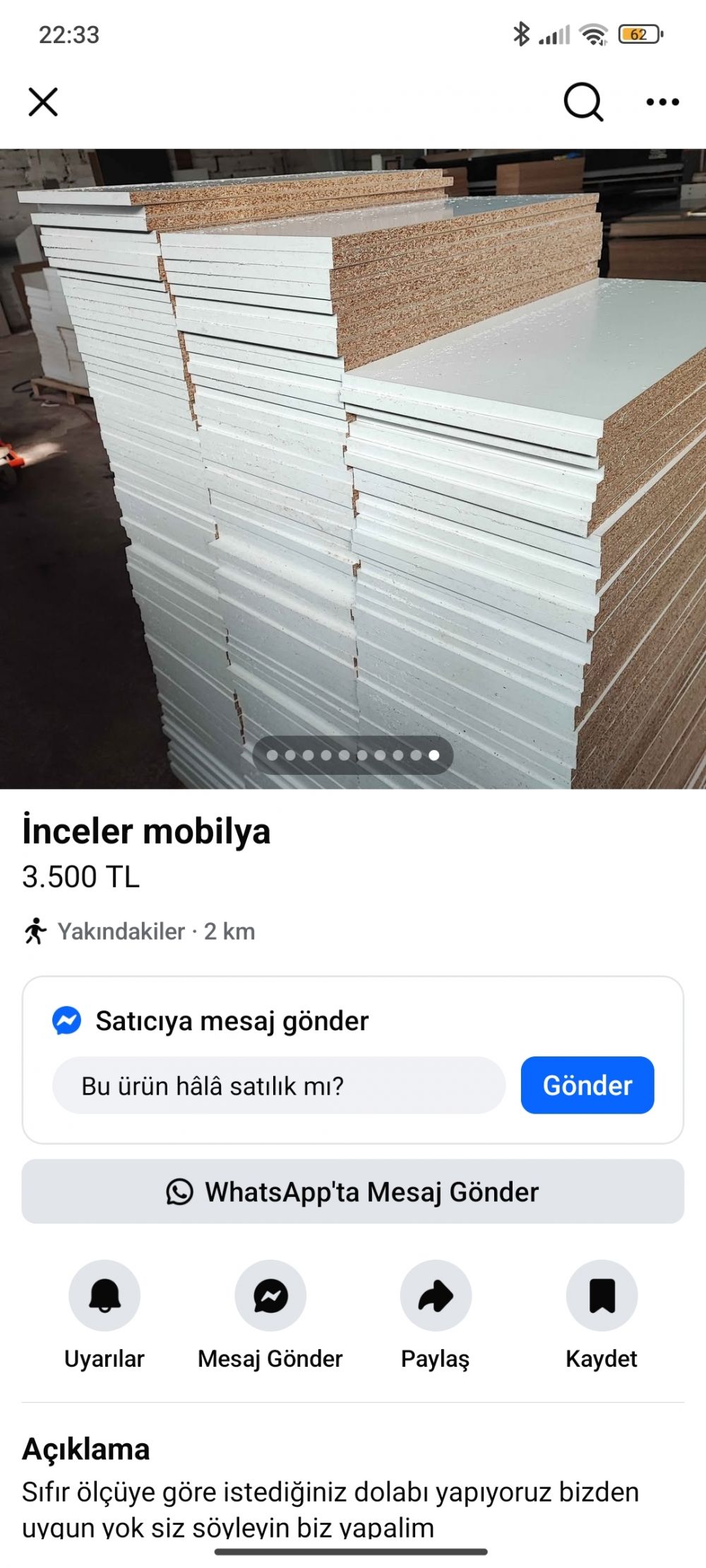Close the listing with the X icon

point(43,102)
